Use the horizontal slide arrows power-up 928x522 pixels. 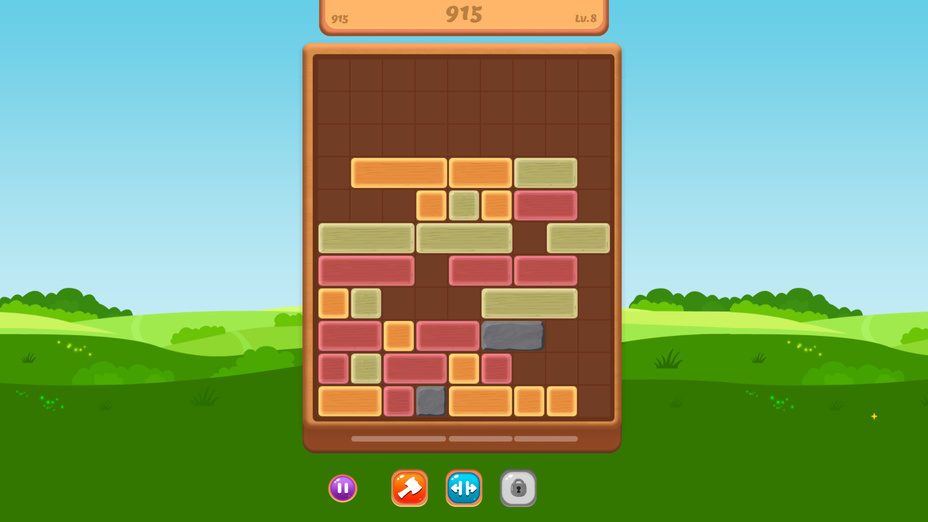(463, 488)
